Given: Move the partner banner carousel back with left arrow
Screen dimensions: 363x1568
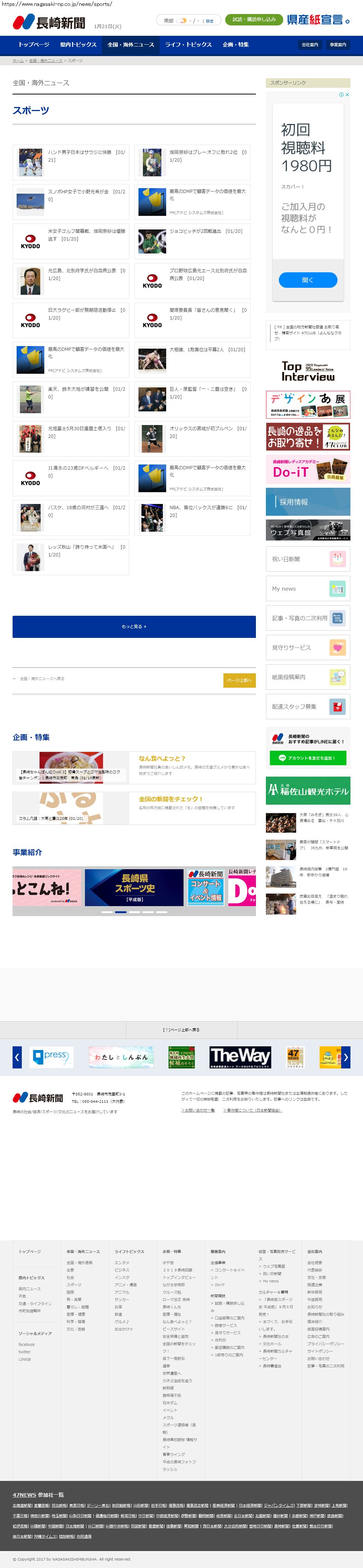Looking at the screenshot, I should pyautogui.click(x=17, y=1057).
